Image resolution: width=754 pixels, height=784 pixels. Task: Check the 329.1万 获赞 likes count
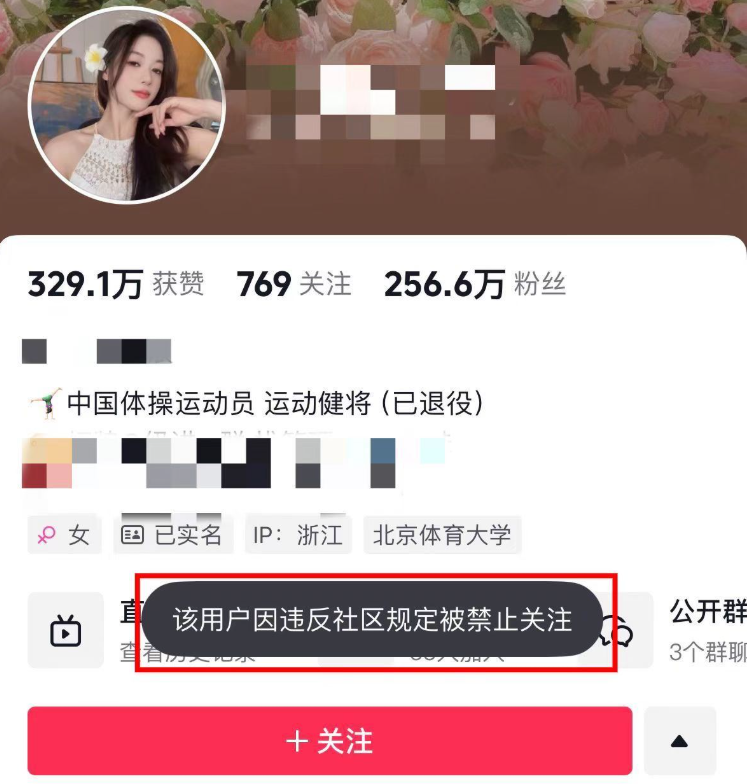click(116, 285)
